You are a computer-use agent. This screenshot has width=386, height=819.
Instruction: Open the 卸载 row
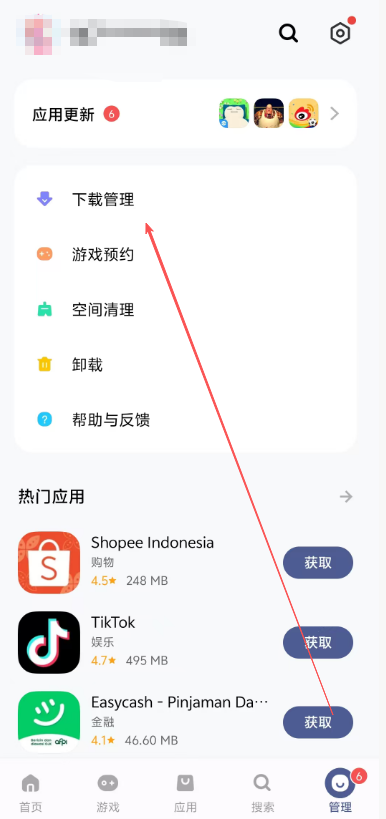click(185, 365)
